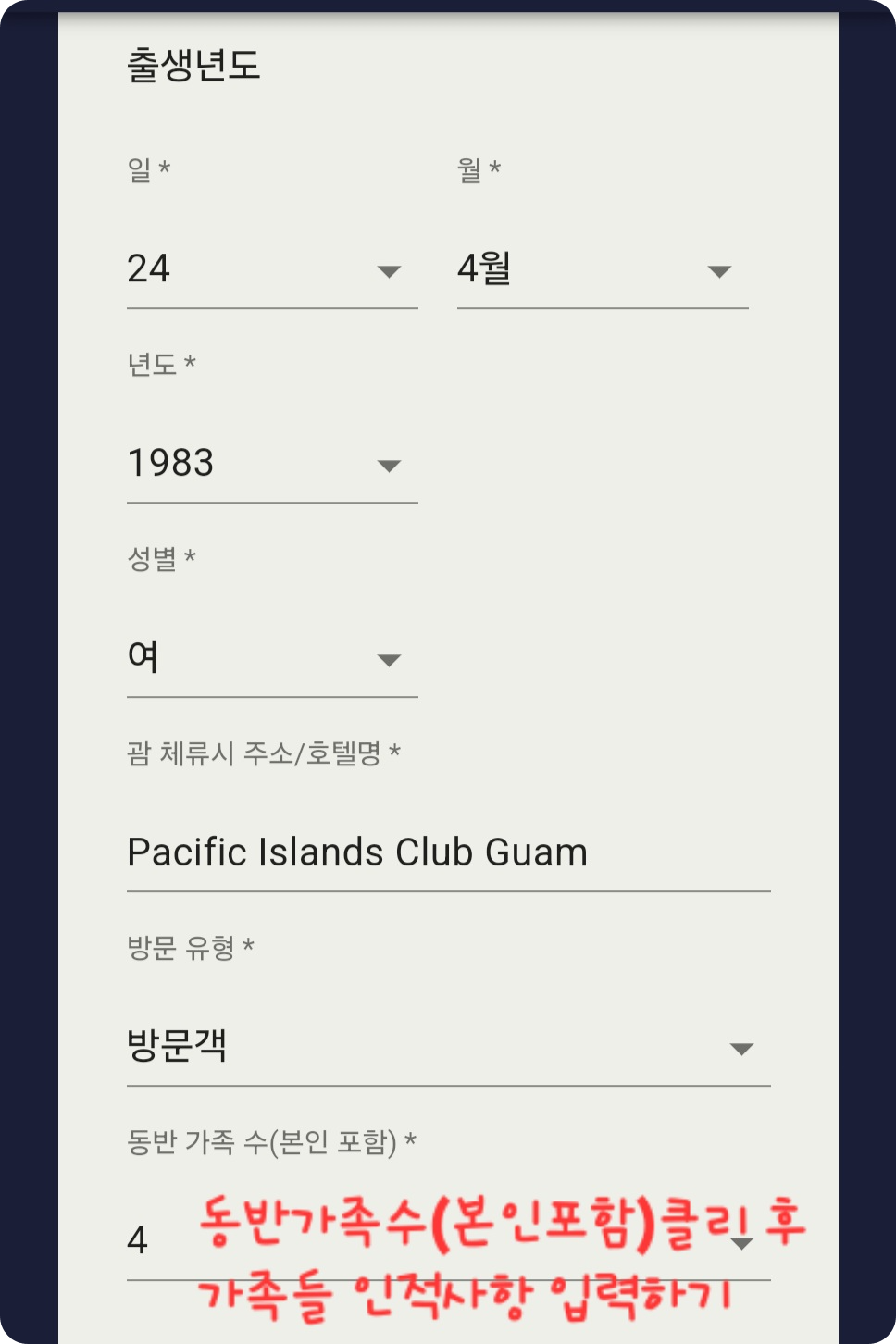Click the chevron arrow beside 방문객

[x=740, y=1050]
